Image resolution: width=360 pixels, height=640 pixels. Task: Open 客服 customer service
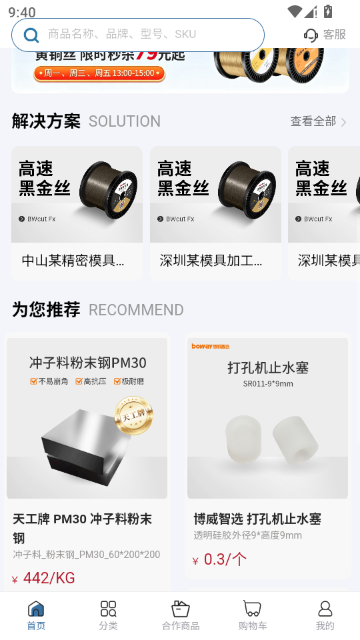point(325,35)
